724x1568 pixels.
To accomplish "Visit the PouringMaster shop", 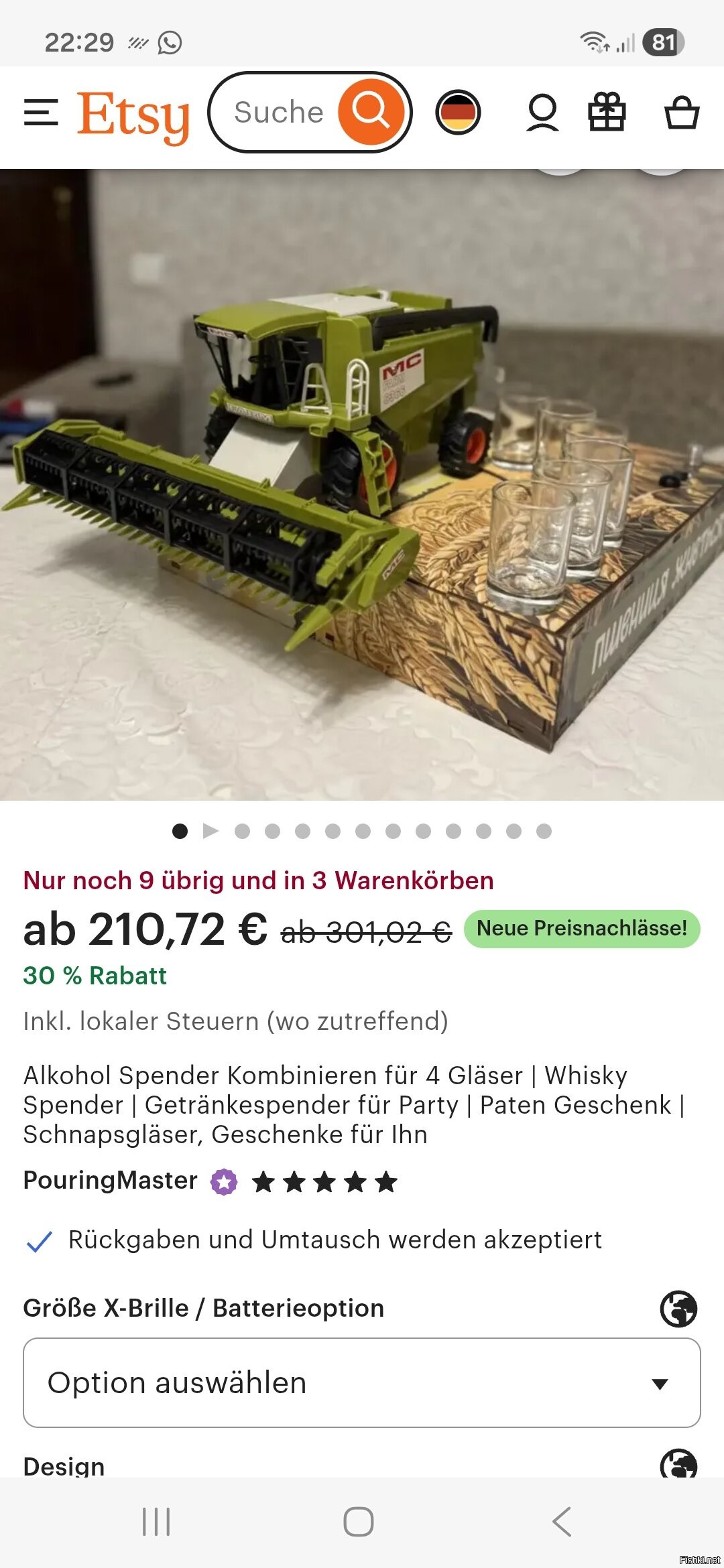I will [x=111, y=1180].
